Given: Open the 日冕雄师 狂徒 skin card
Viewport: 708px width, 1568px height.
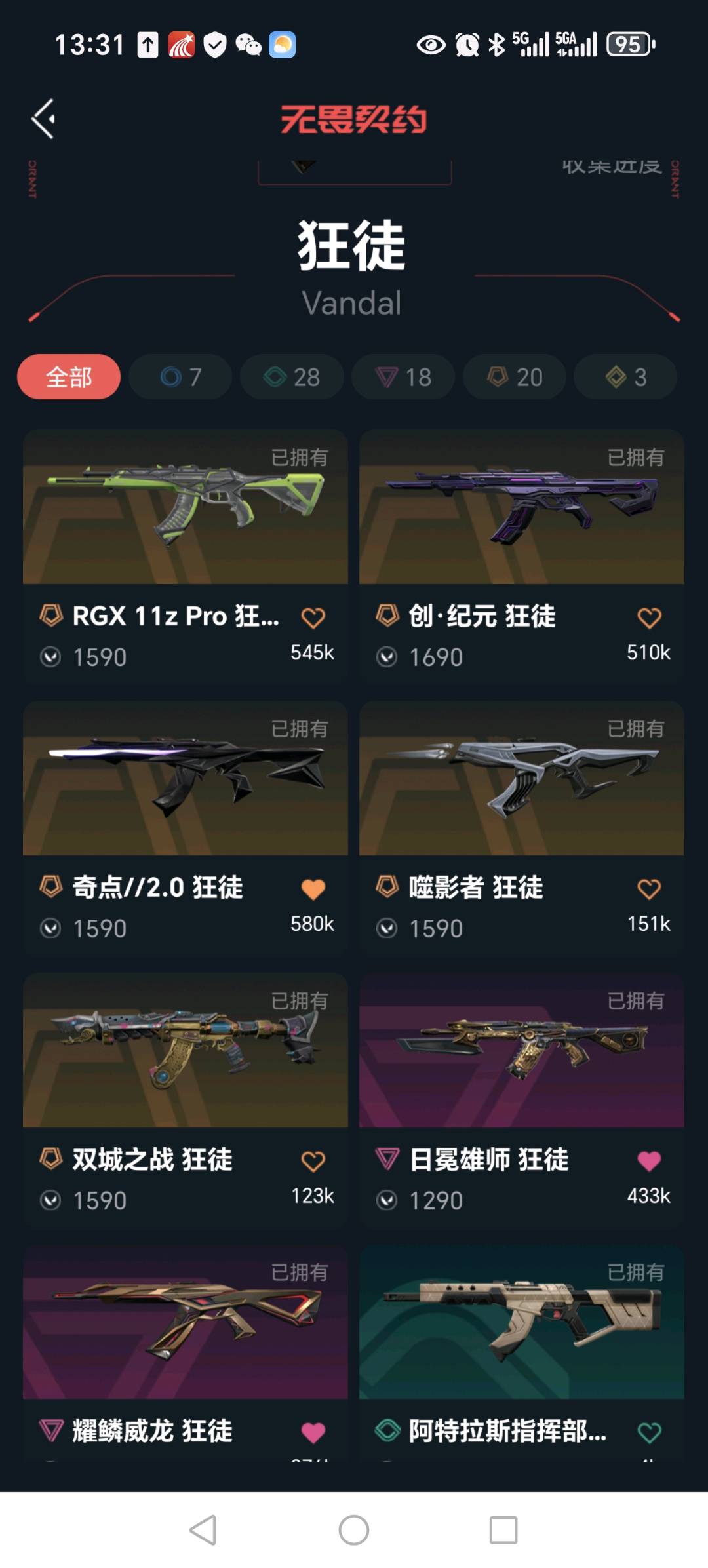Looking at the screenshot, I should point(522,1100).
